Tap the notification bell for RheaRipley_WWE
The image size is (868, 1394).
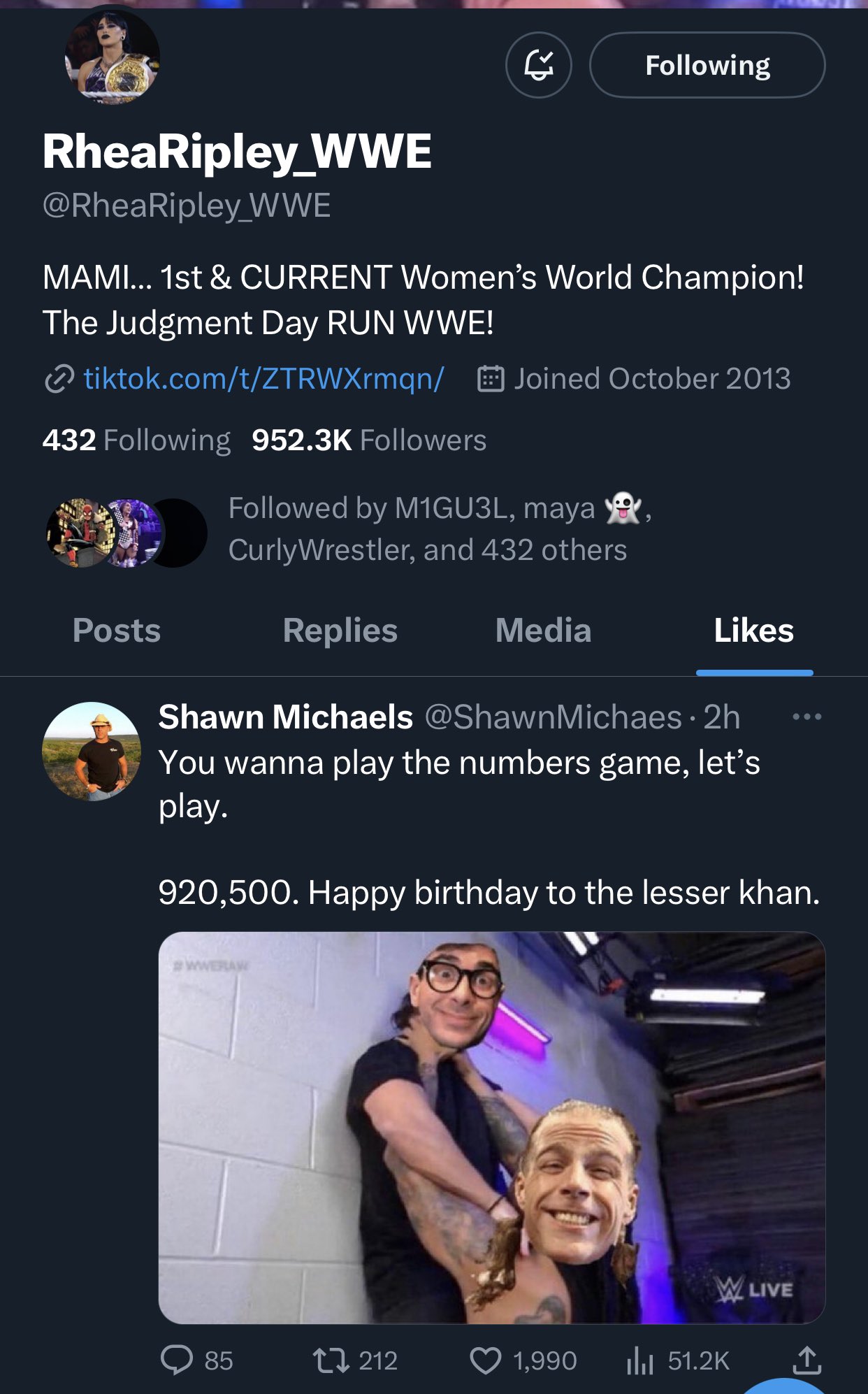[x=539, y=65]
